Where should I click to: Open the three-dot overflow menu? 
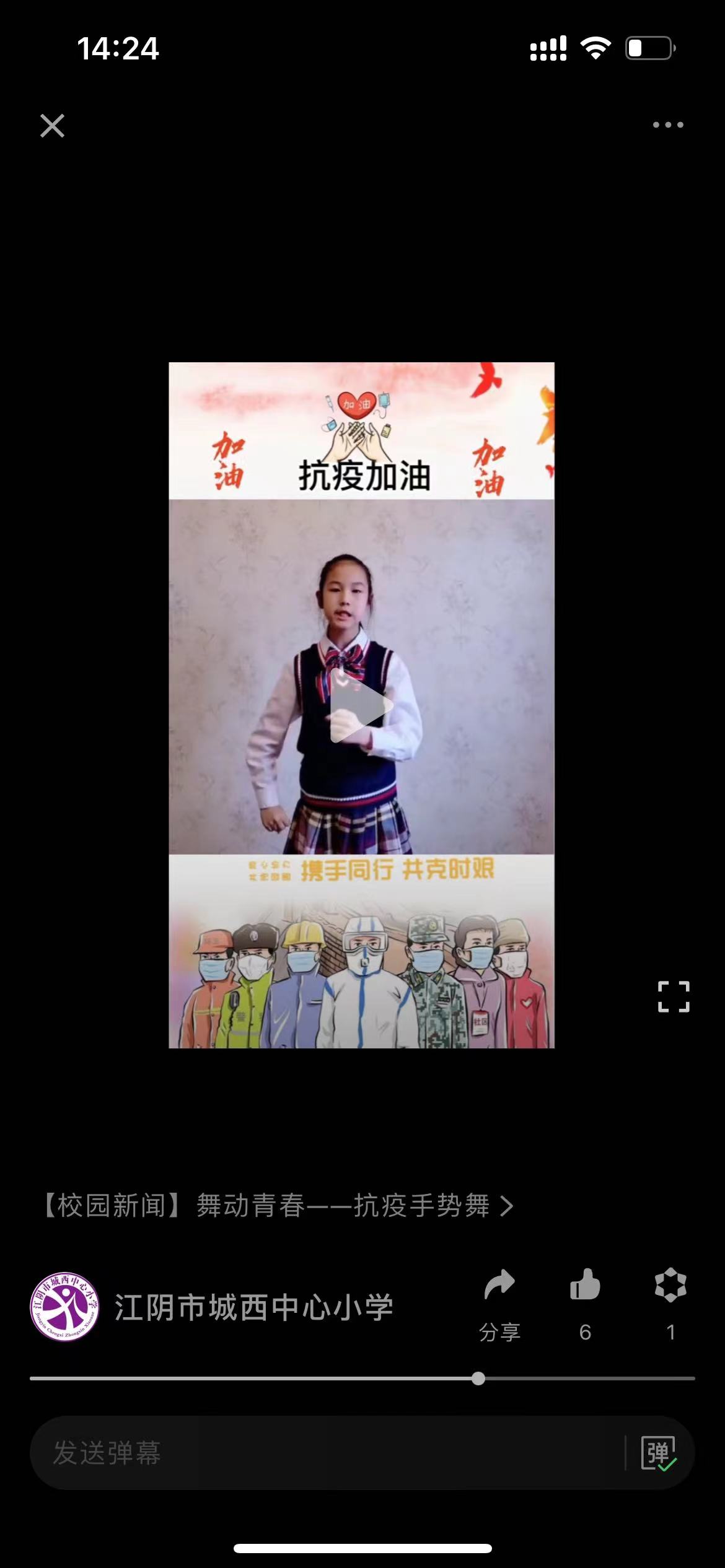[x=668, y=125]
